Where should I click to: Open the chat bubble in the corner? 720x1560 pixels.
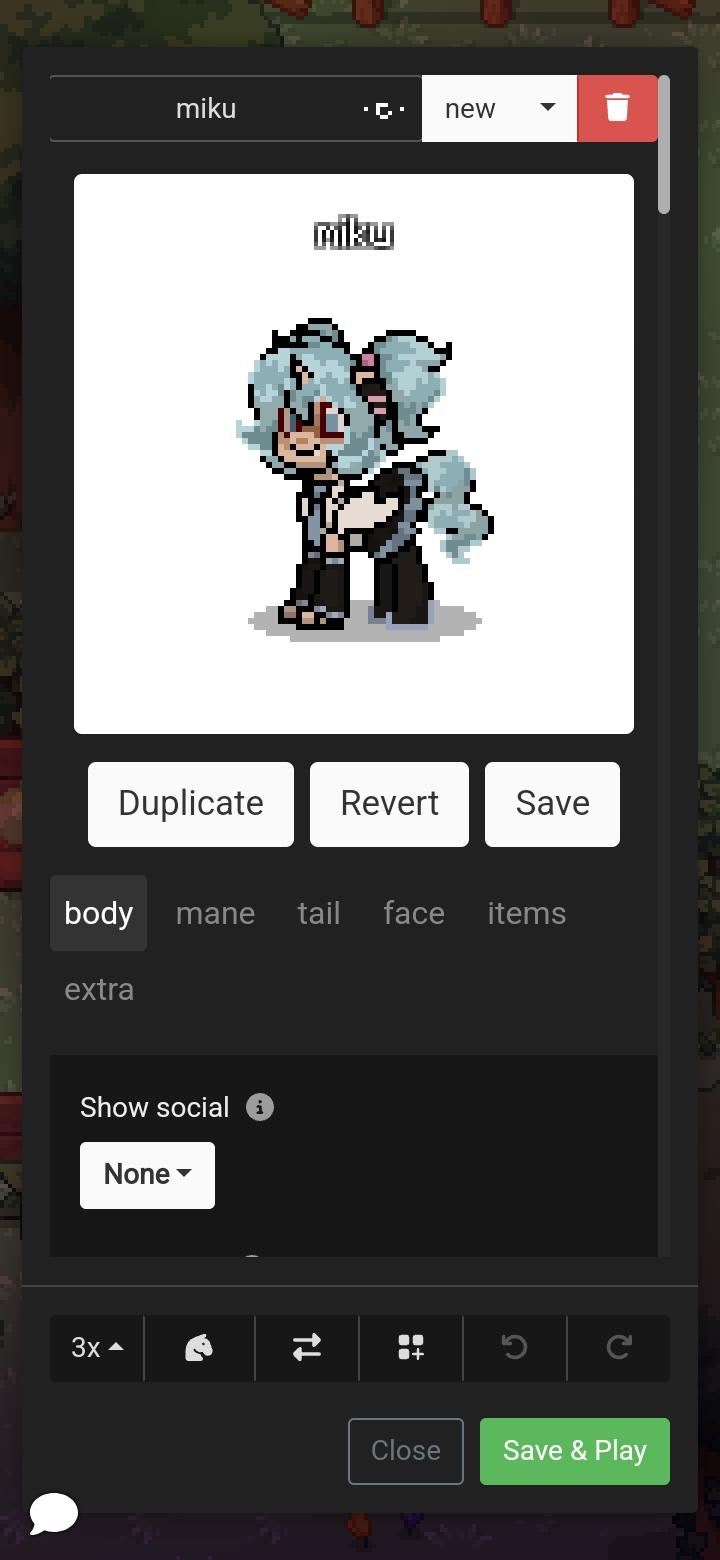tap(54, 1514)
